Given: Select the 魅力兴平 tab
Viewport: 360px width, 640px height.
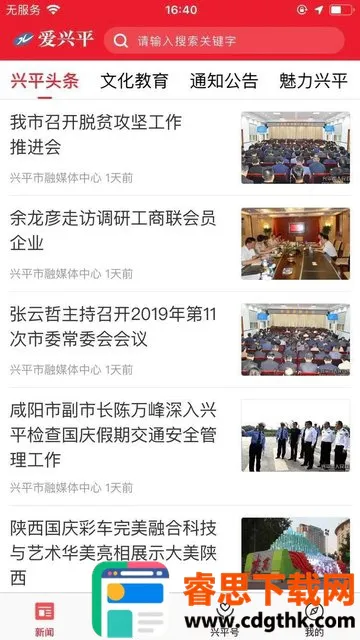Looking at the screenshot, I should point(313,81).
